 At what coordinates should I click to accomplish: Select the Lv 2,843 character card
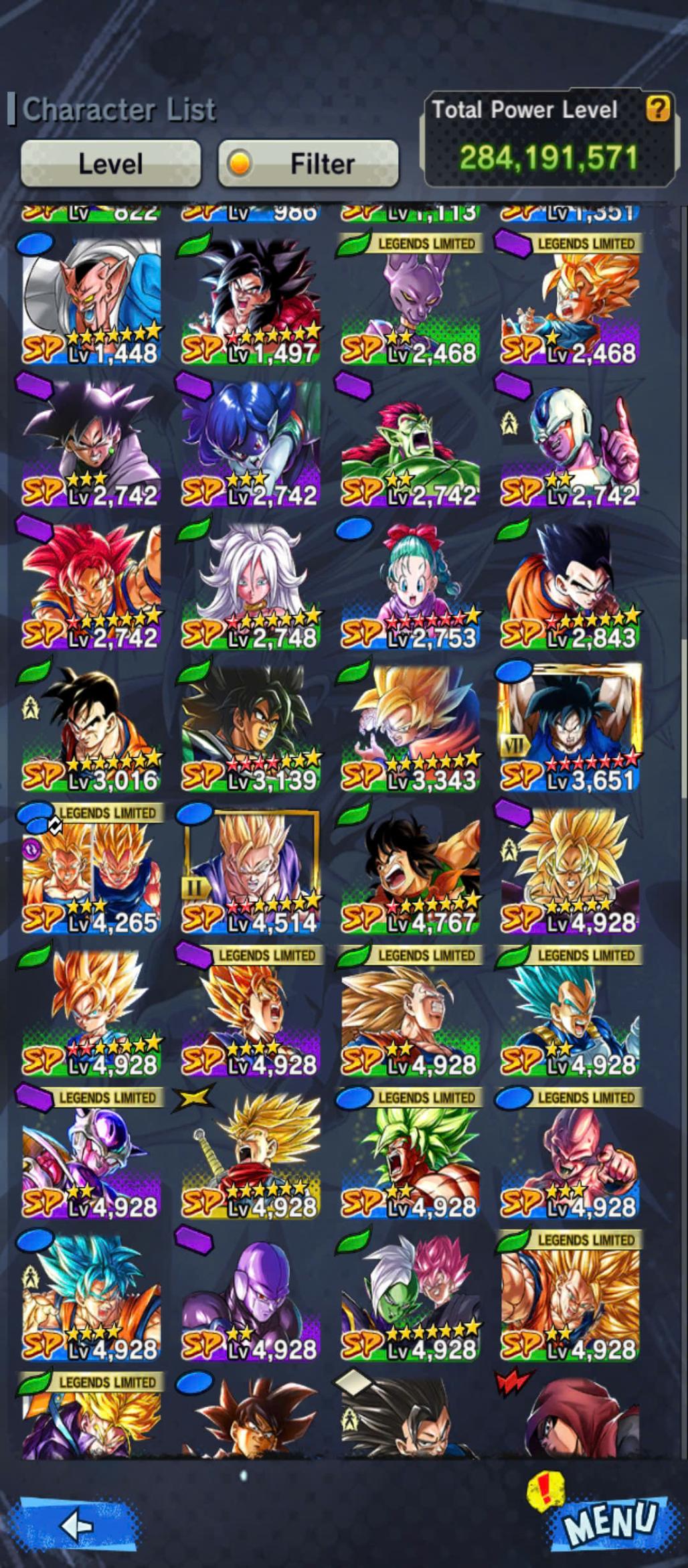(x=570, y=586)
